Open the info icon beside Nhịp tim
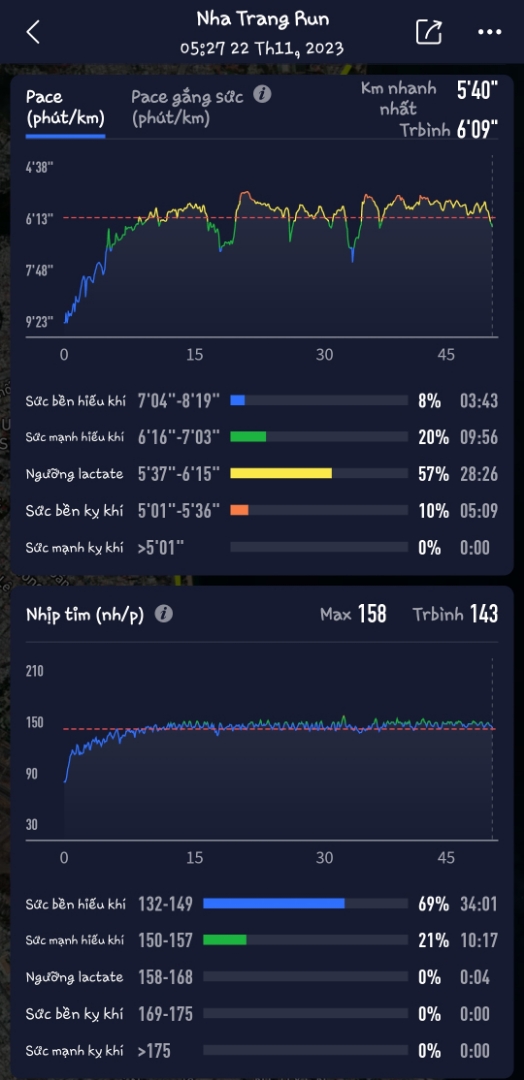 [163, 614]
